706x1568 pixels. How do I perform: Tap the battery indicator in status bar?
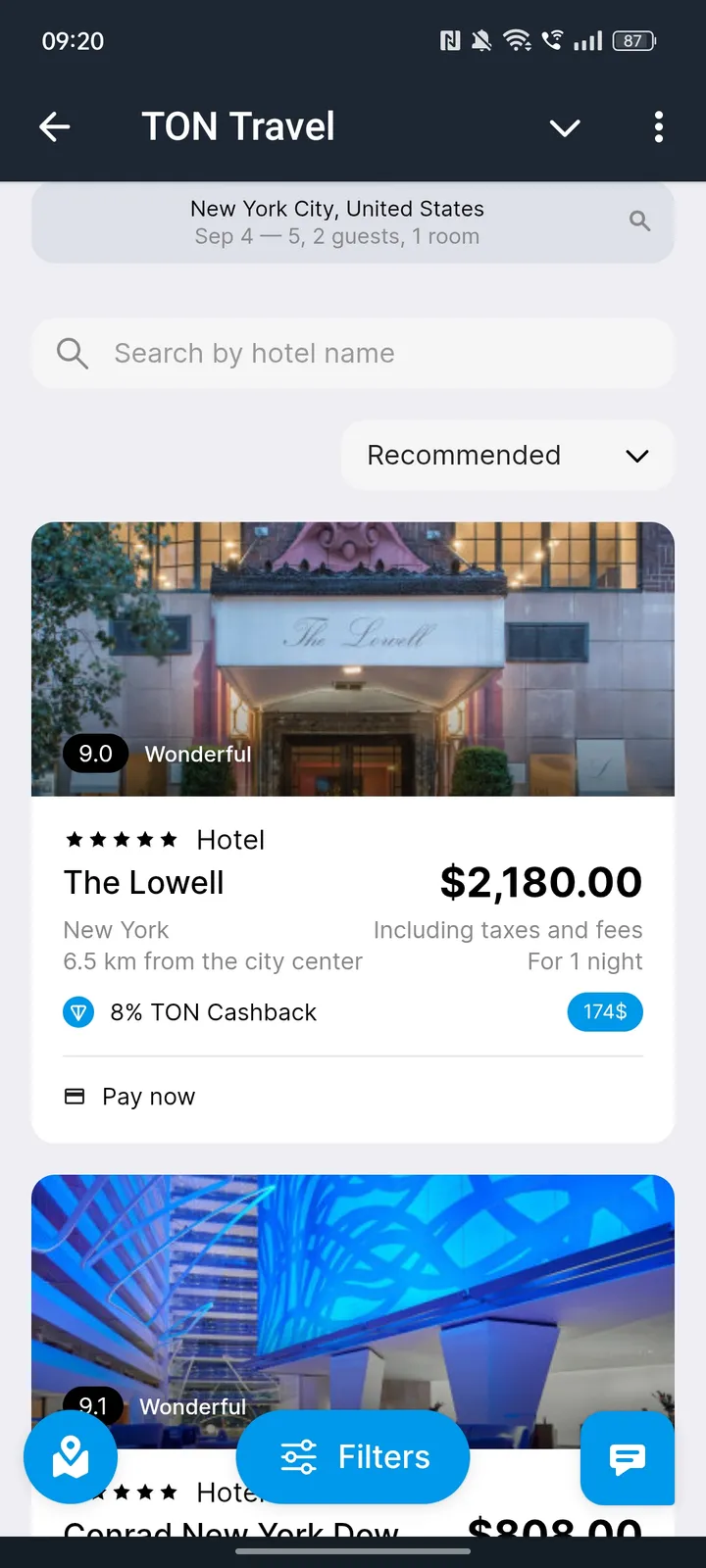coord(633,41)
